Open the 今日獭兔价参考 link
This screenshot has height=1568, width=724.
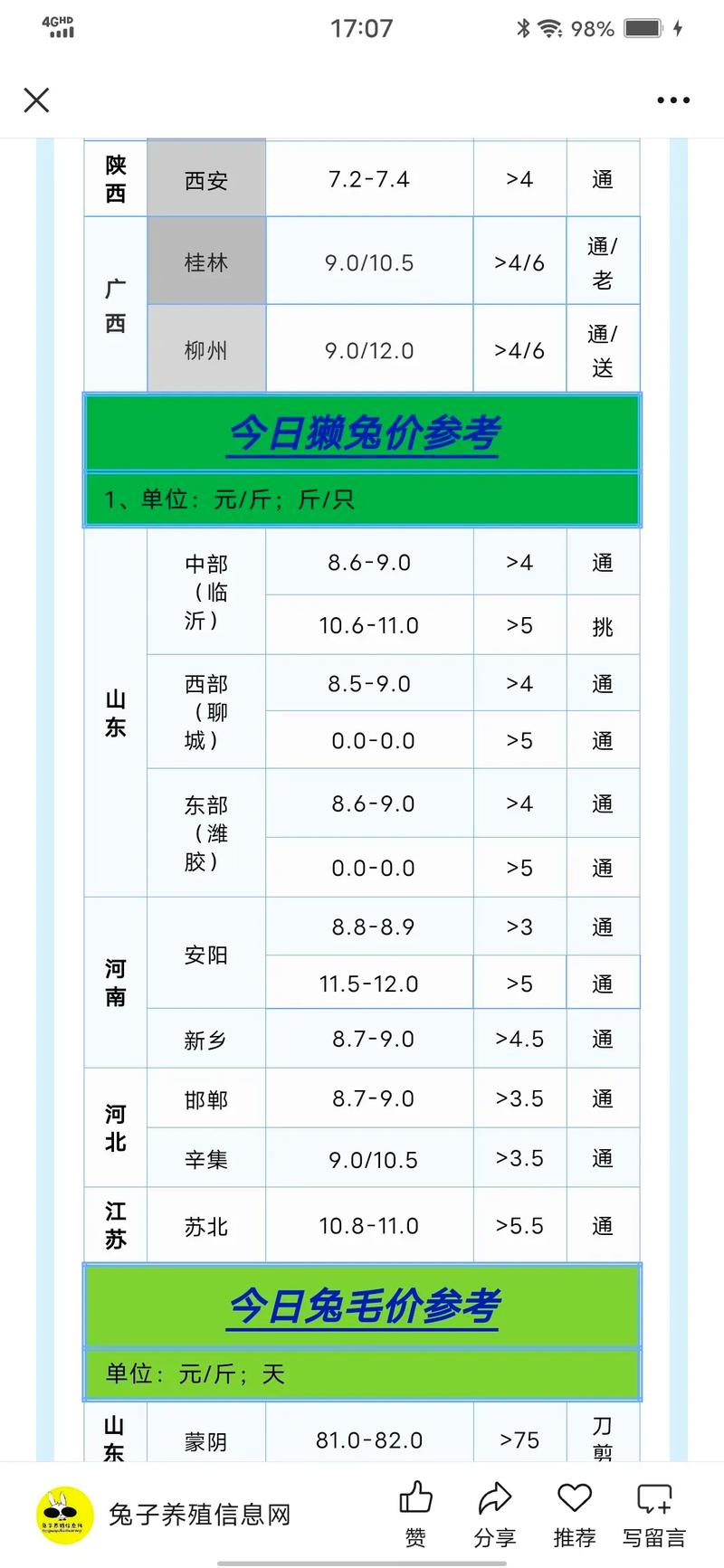pyautogui.click(x=363, y=433)
